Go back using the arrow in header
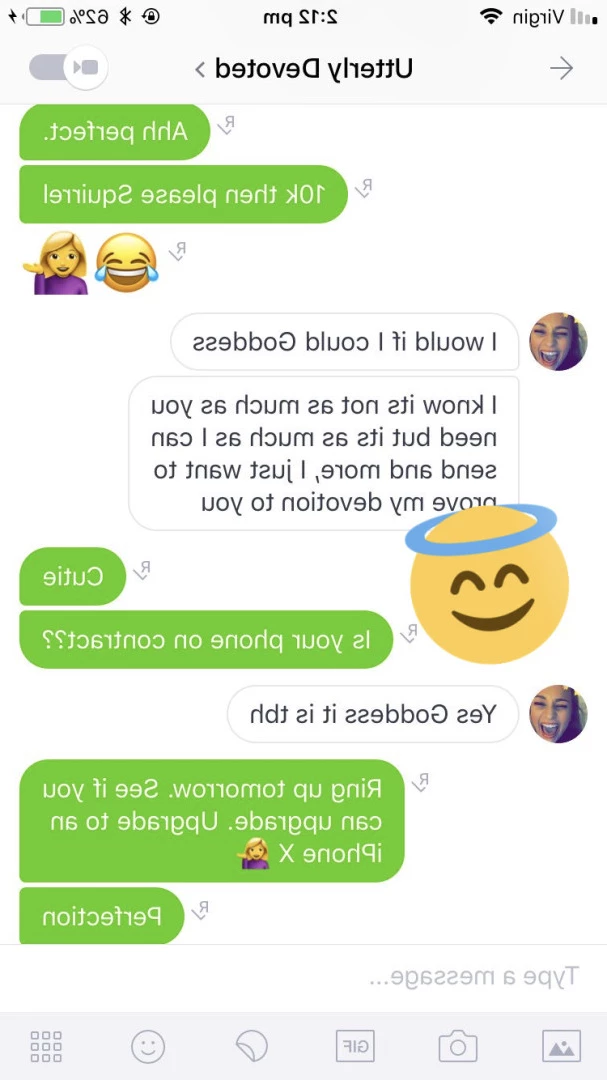This screenshot has height=1080, width=607. [562, 68]
